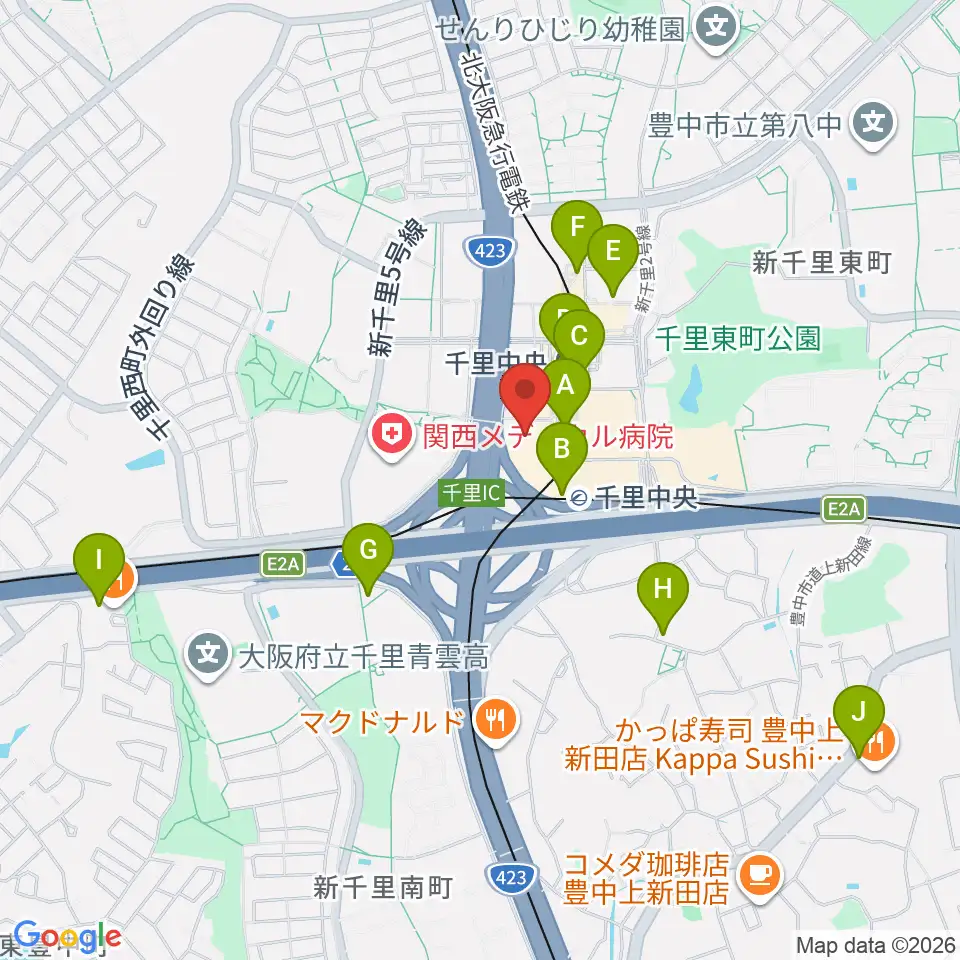The height and width of the screenshot is (960, 960).
Task: Select green marker A
Action: [566, 386]
